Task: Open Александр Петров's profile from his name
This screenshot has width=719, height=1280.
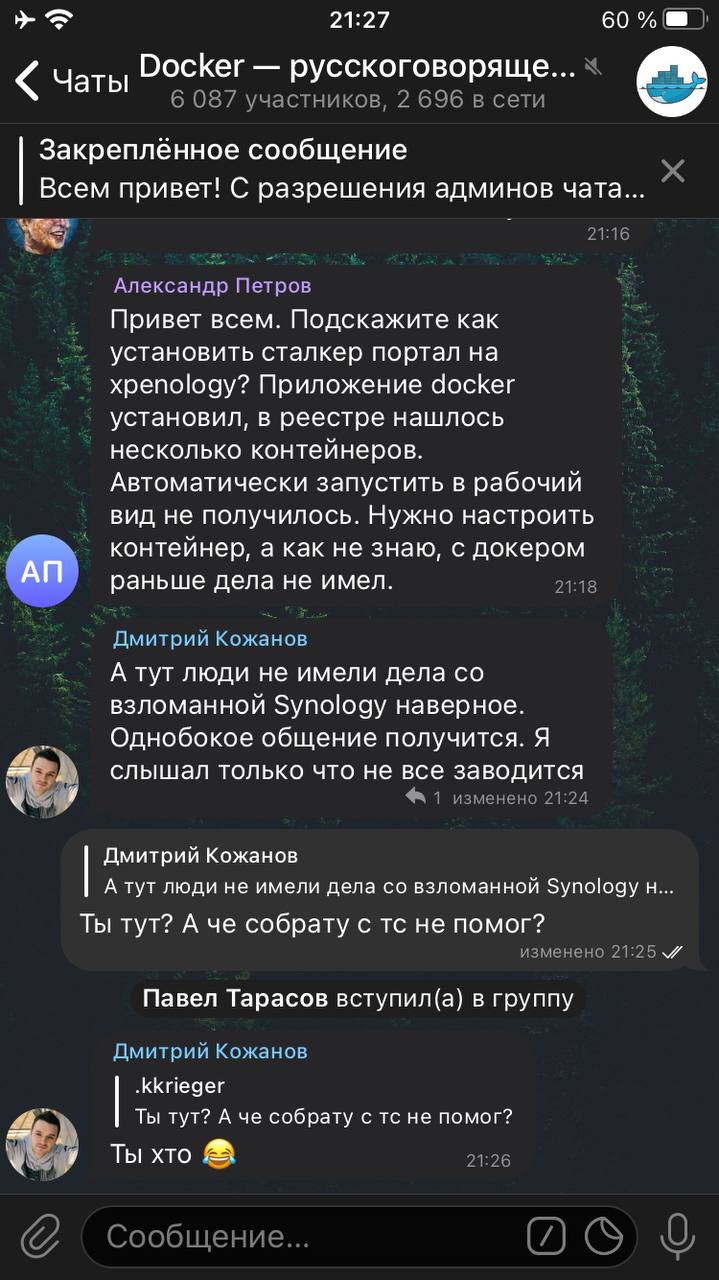Action: coord(212,285)
